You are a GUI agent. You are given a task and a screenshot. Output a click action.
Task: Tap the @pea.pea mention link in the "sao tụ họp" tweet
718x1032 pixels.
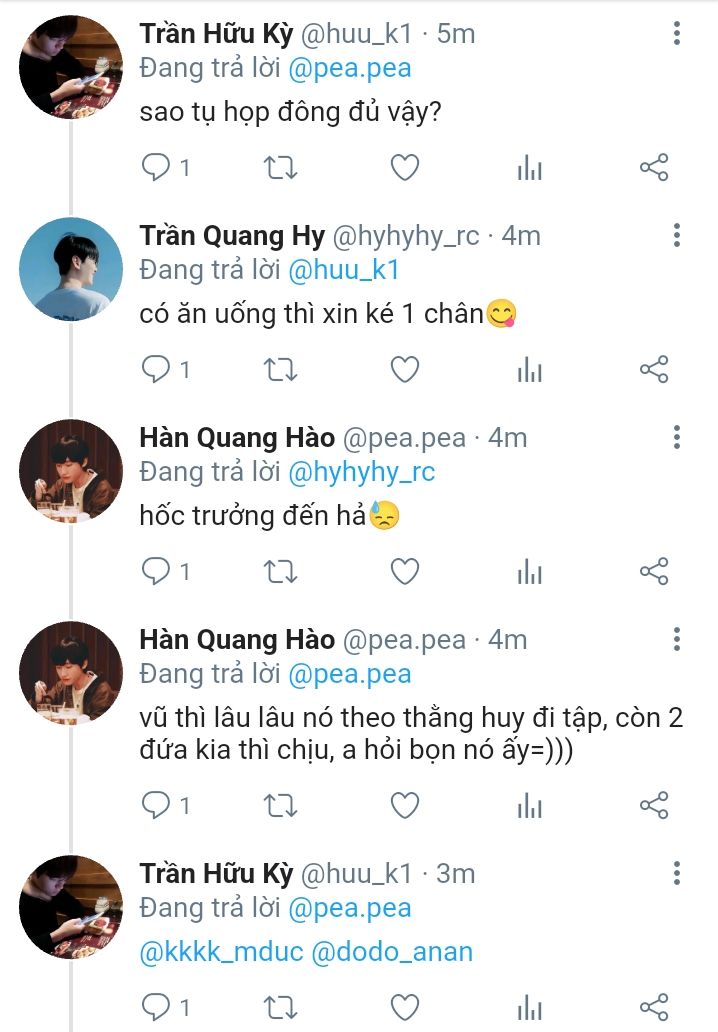tap(350, 69)
